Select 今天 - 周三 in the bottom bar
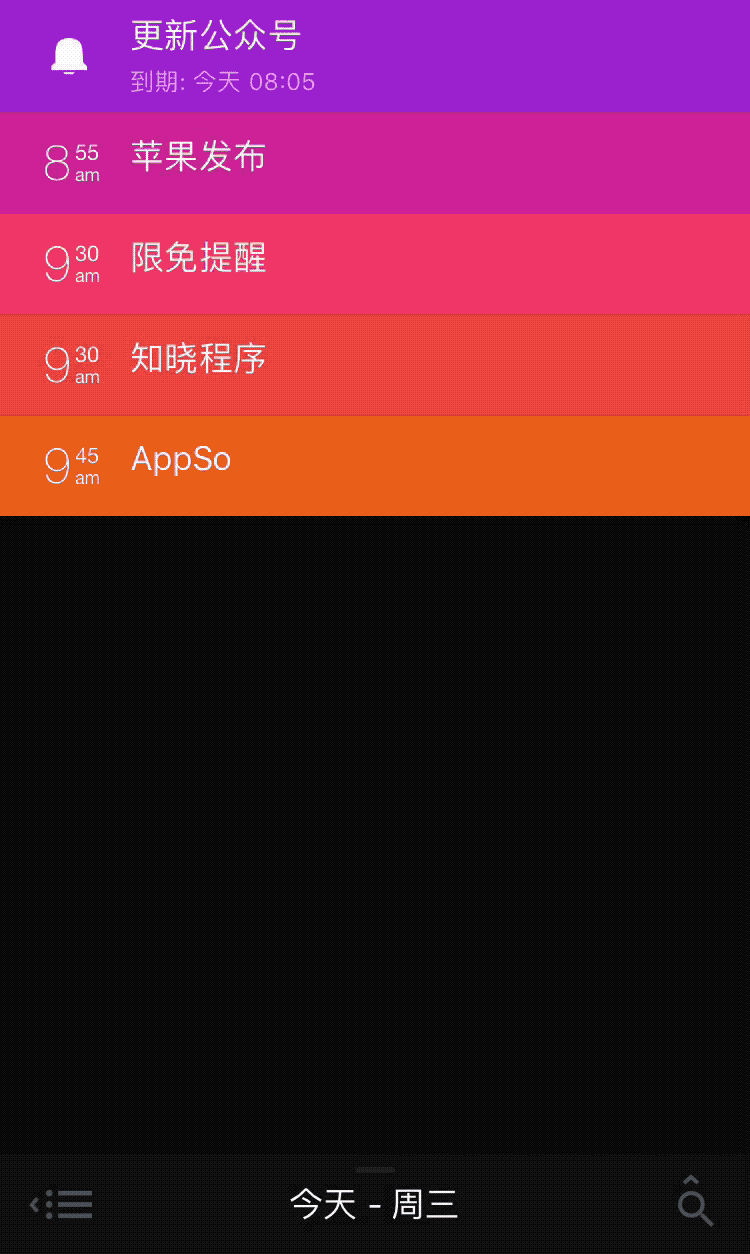750x1254 pixels. pos(375,1205)
